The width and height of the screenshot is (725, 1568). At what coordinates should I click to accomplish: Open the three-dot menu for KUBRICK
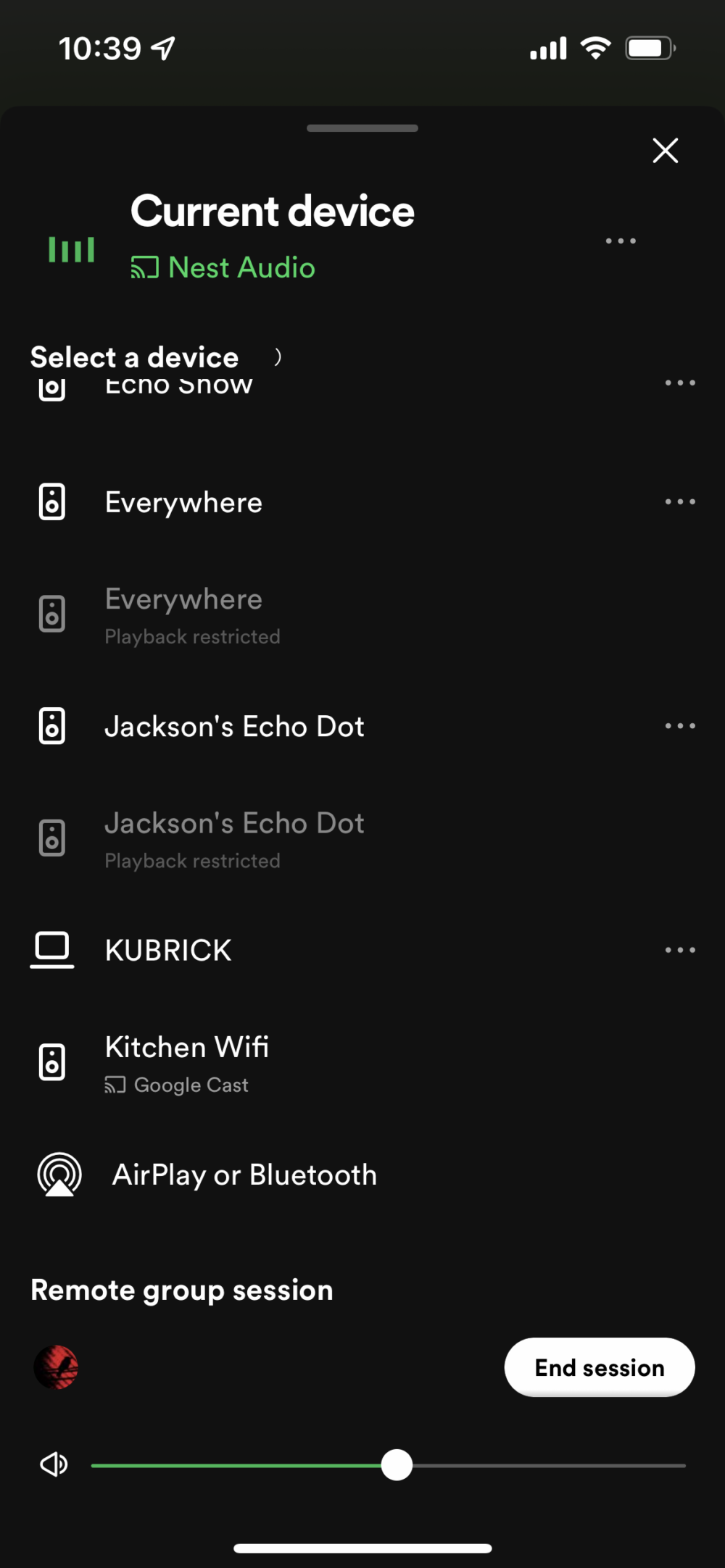pos(679,949)
